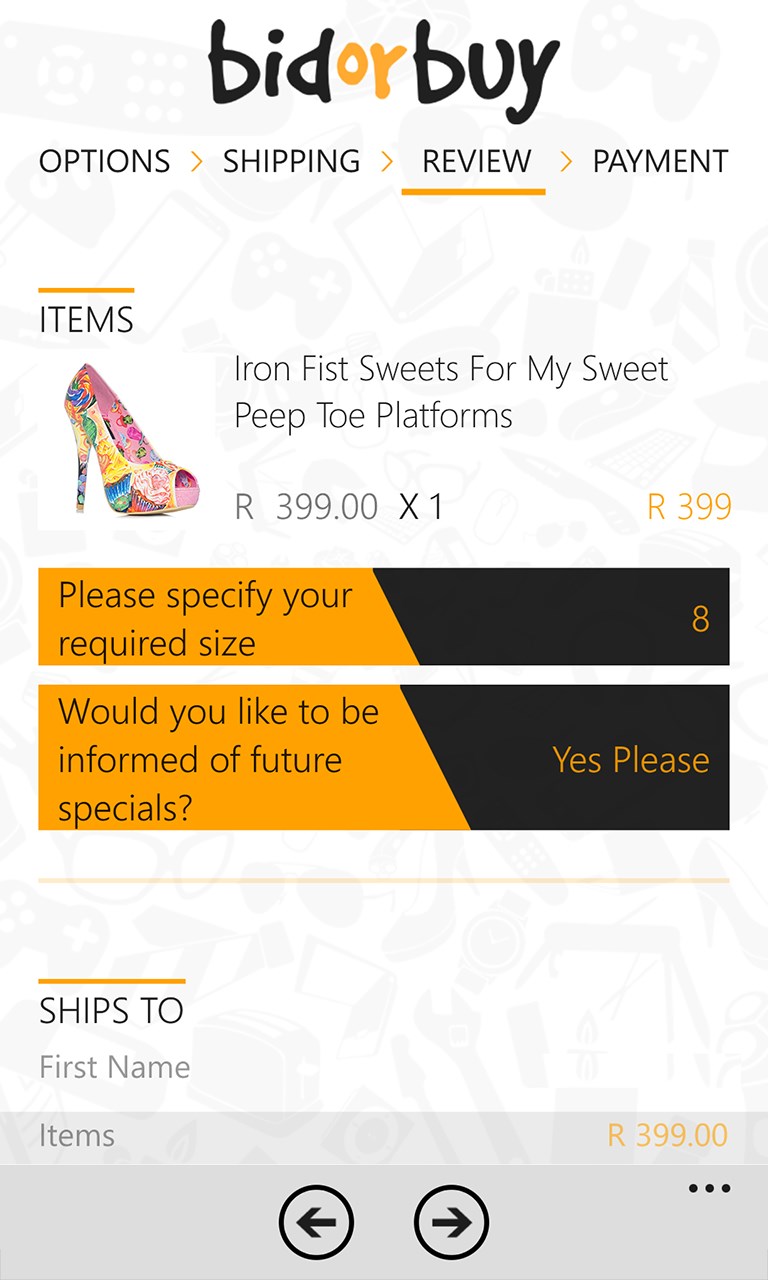Open the Iron Fist Peep Toe Platforms listing

click(x=450, y=392)
